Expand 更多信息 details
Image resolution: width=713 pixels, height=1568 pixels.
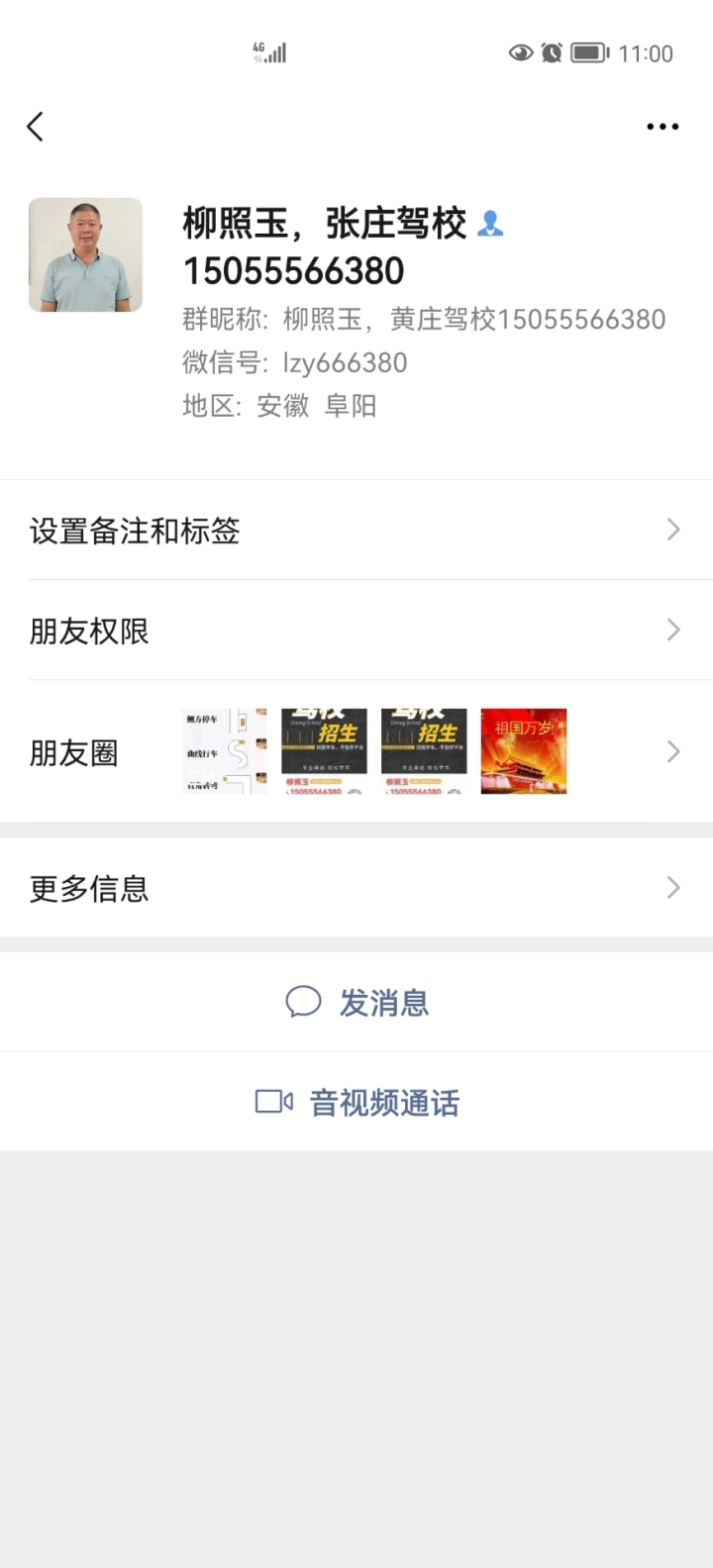(x=356, y=888)
